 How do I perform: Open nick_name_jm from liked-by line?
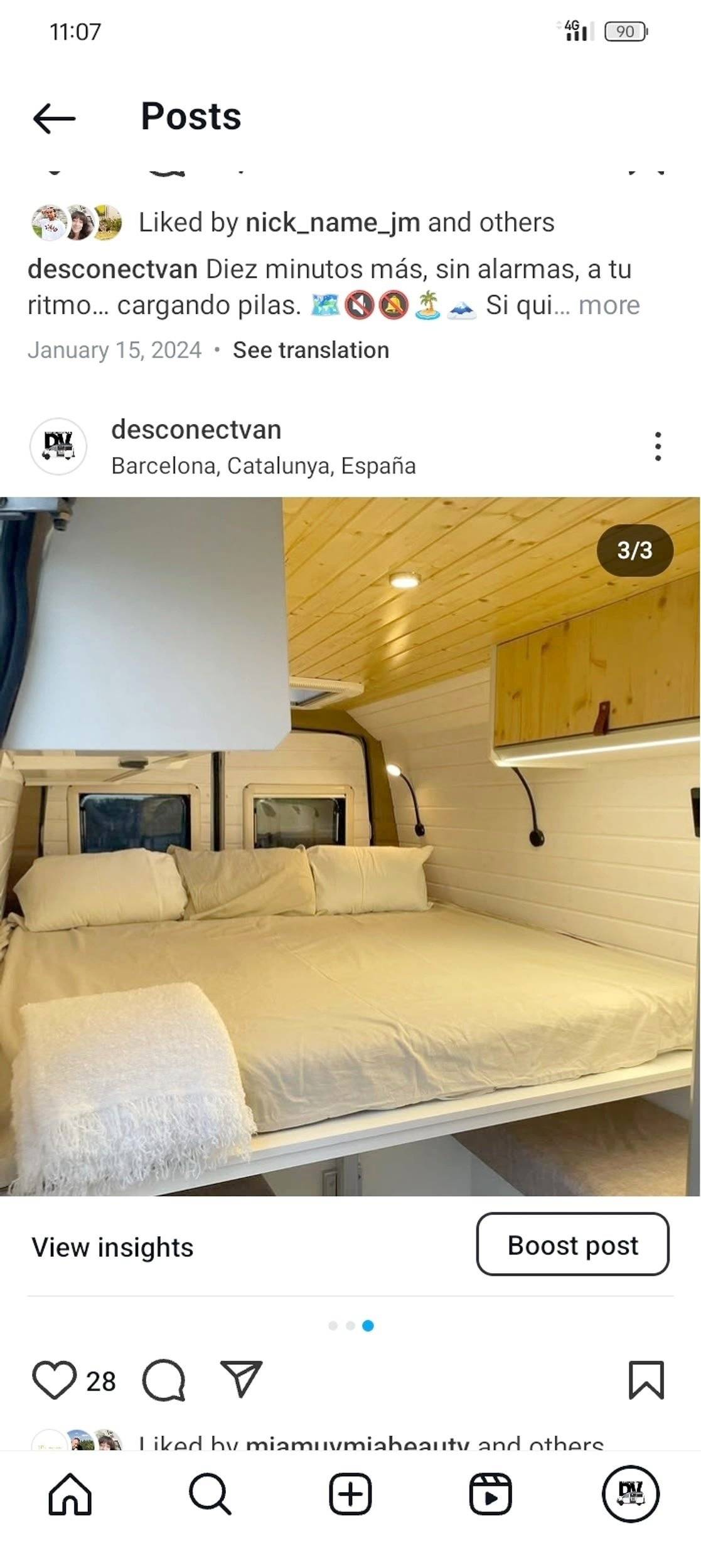(332, 223)
